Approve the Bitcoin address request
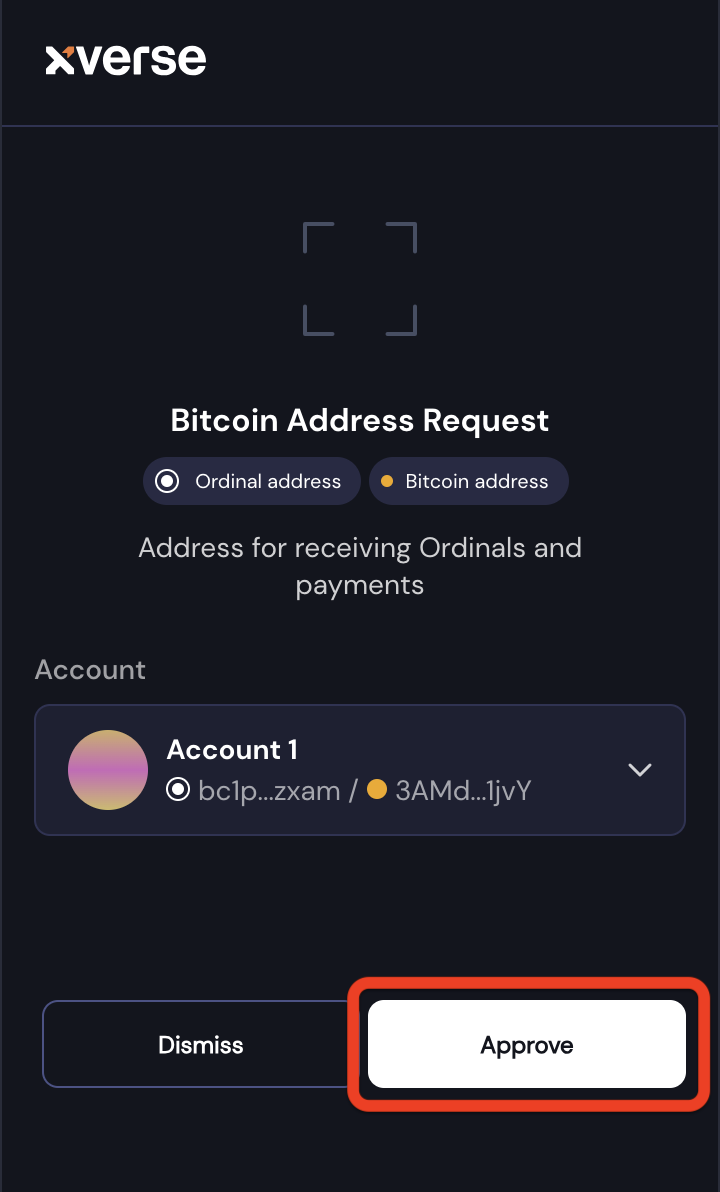 tap(526, 1044)
